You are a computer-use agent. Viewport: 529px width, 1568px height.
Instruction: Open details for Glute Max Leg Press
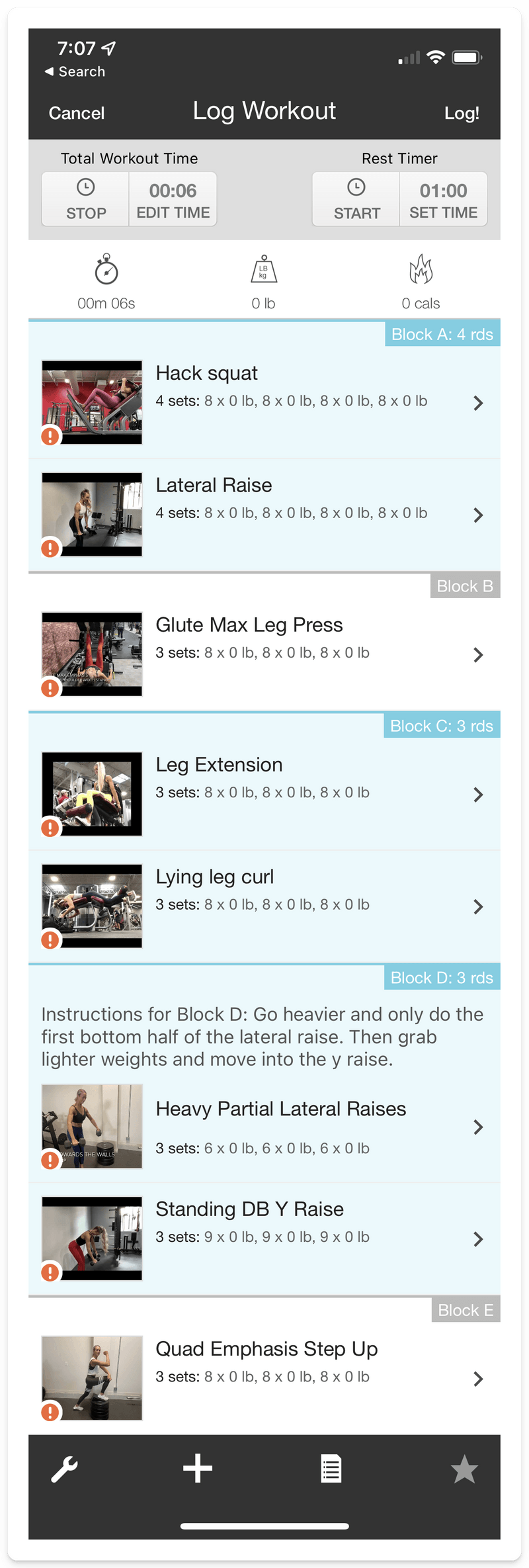[478, 655]
